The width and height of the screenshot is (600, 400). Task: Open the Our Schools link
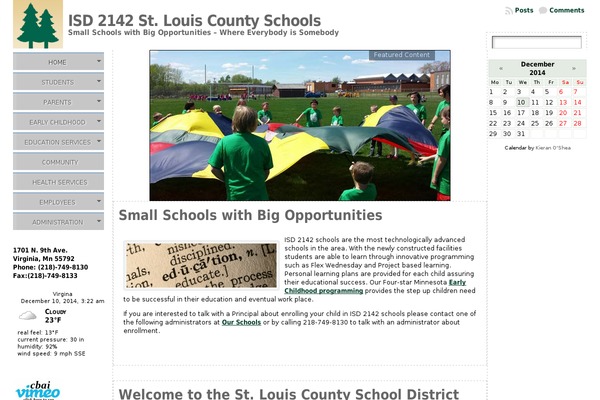[241, 322]
